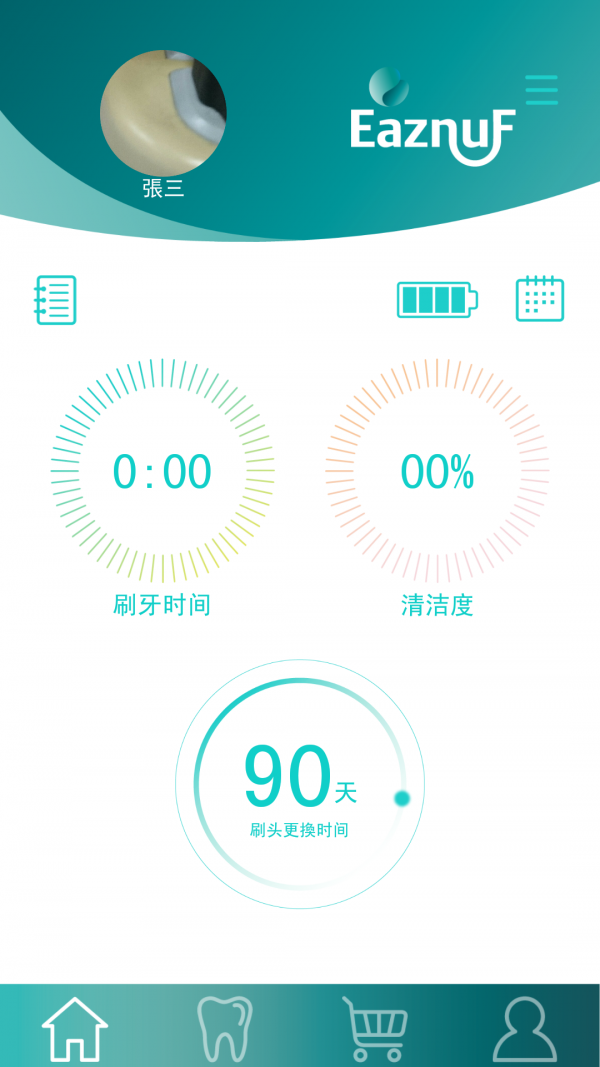
Task: Switch to the tooth tab
Action: pyautogui.click(x=225, y=1029)
